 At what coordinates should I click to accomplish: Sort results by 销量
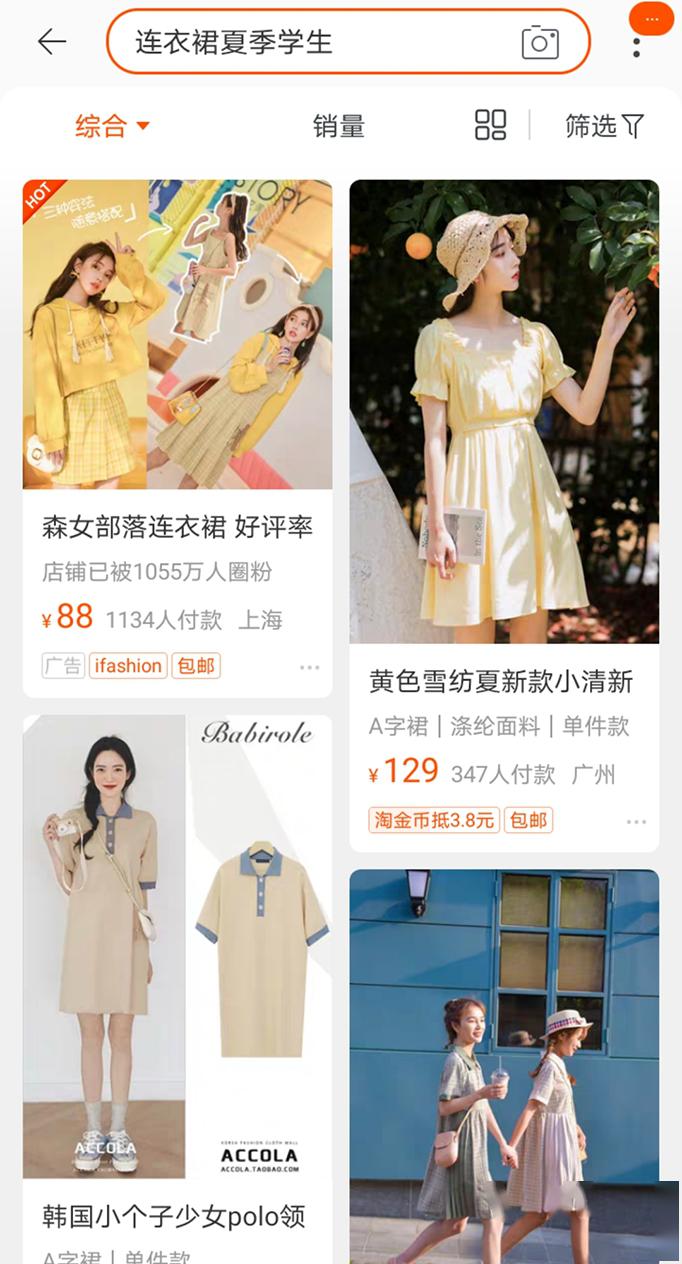pos(339,126)
